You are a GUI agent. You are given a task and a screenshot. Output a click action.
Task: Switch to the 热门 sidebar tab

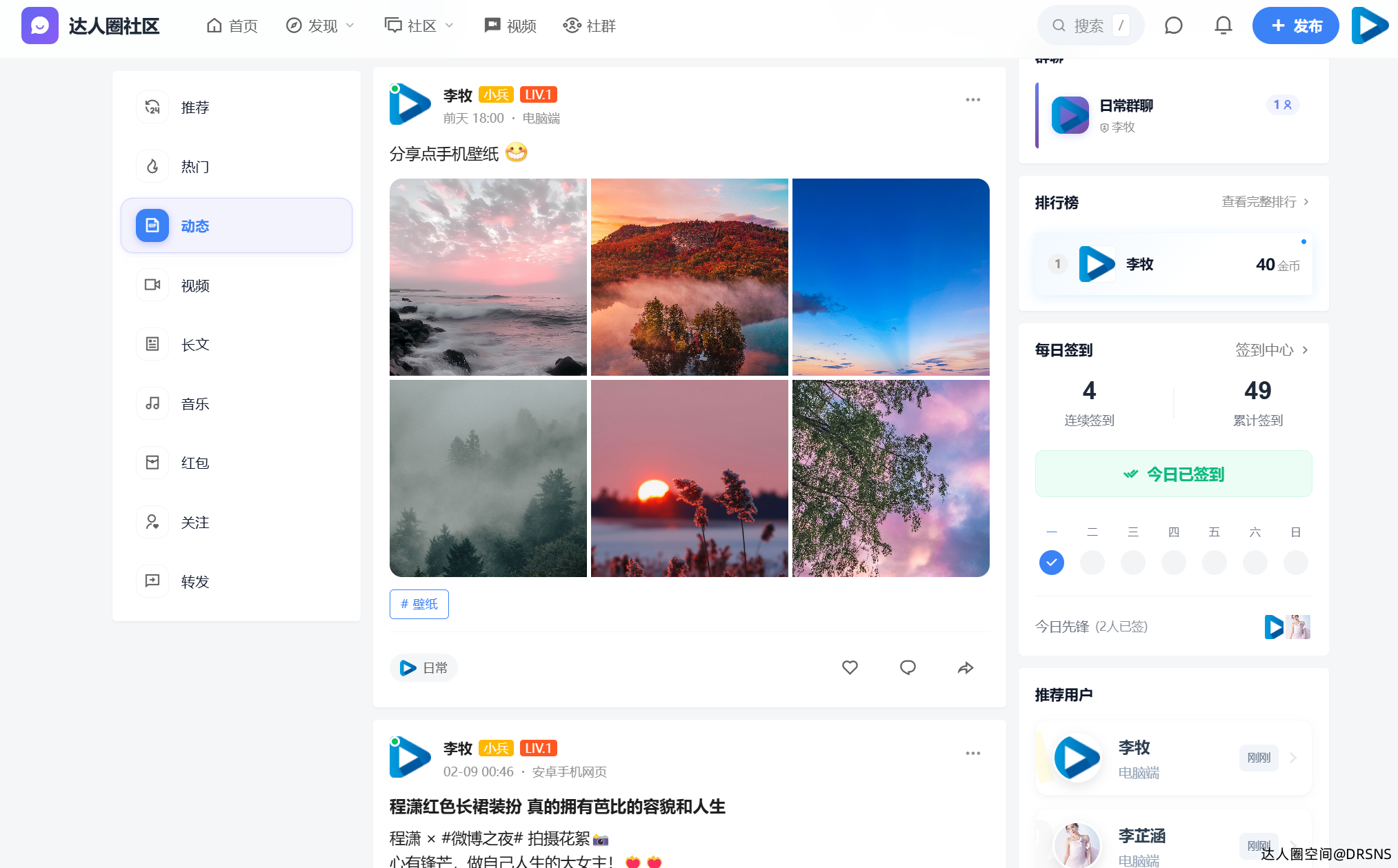point(195,167)
